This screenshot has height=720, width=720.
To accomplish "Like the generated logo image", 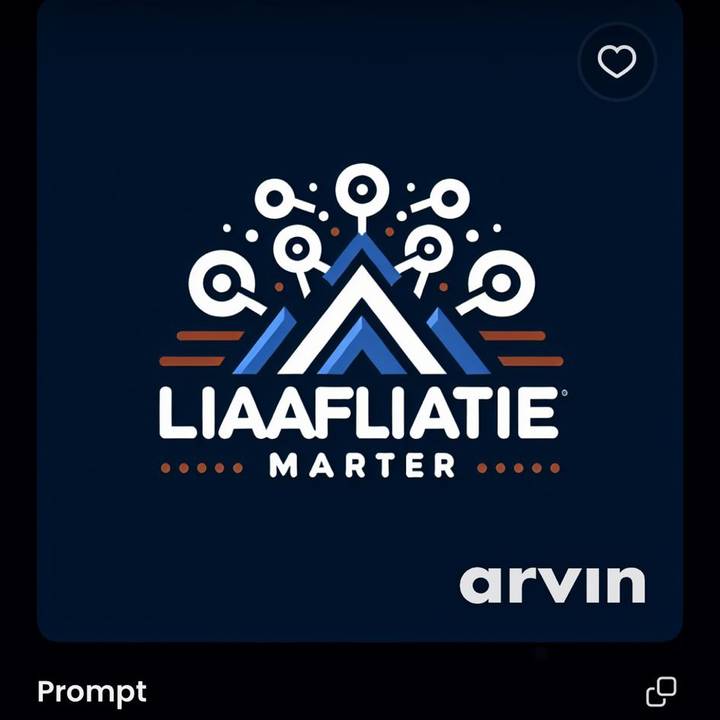I will tap(617, 62).
